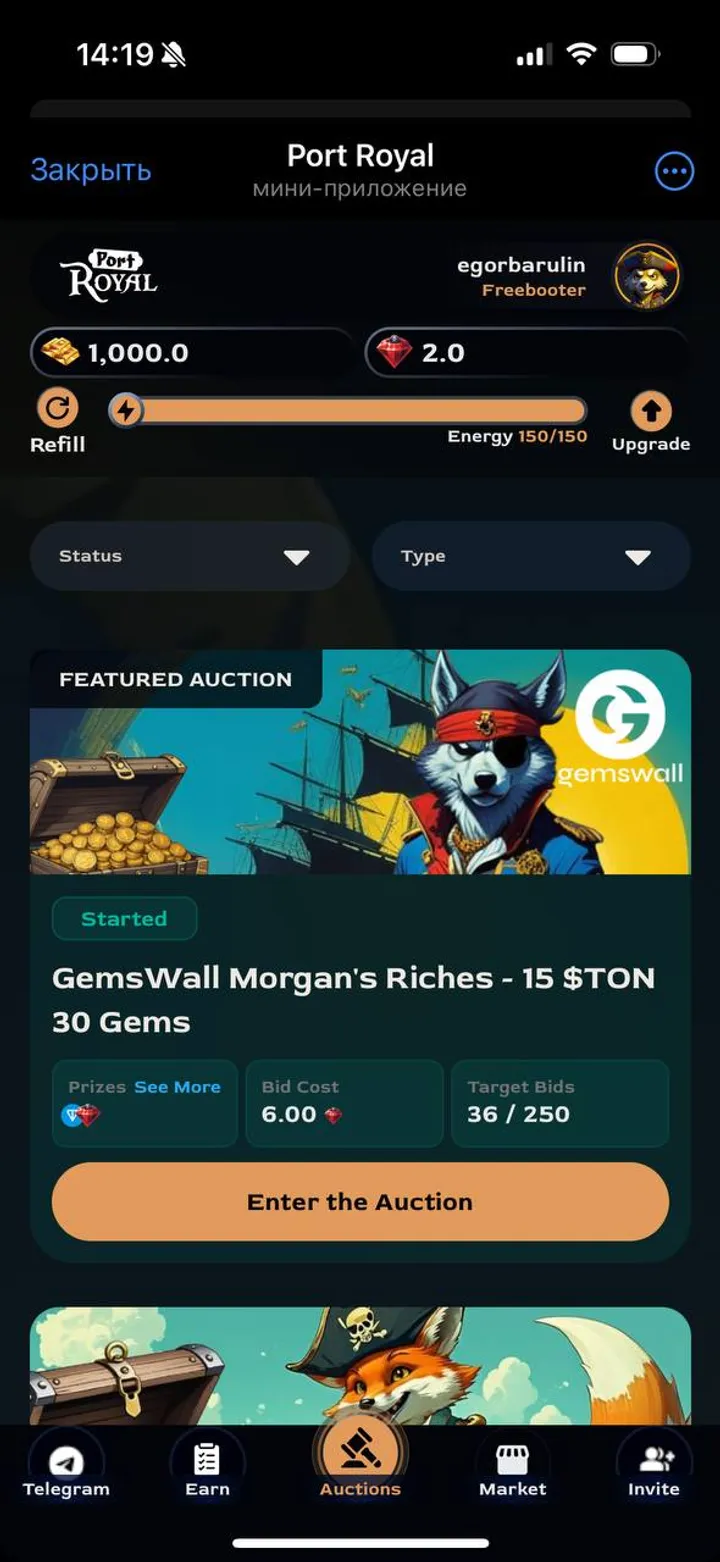Open the three-dot options menu
720x1562 pixels.
(x=673, y=171)
